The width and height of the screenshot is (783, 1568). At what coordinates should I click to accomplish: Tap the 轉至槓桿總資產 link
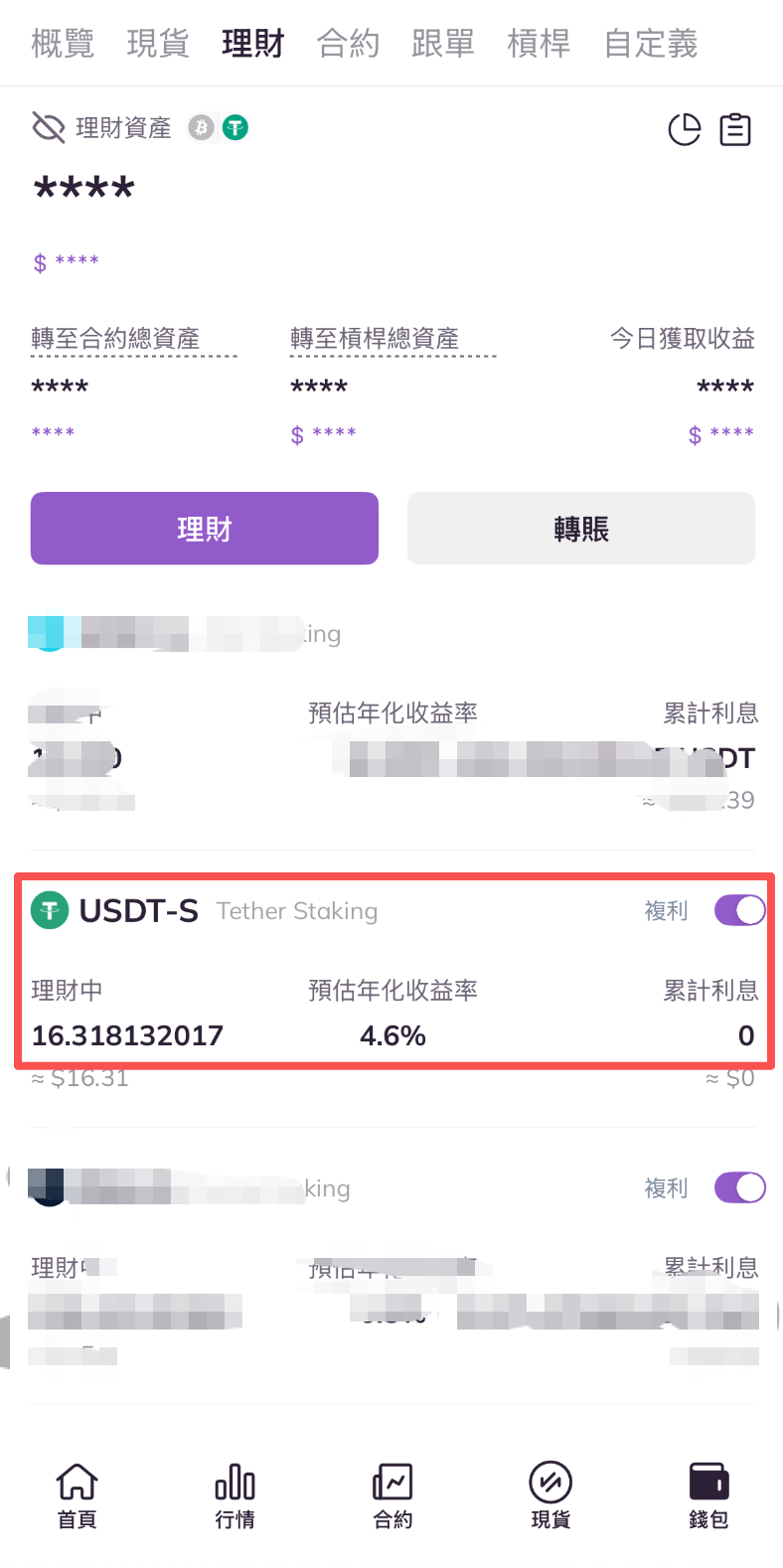coord(375,339)
